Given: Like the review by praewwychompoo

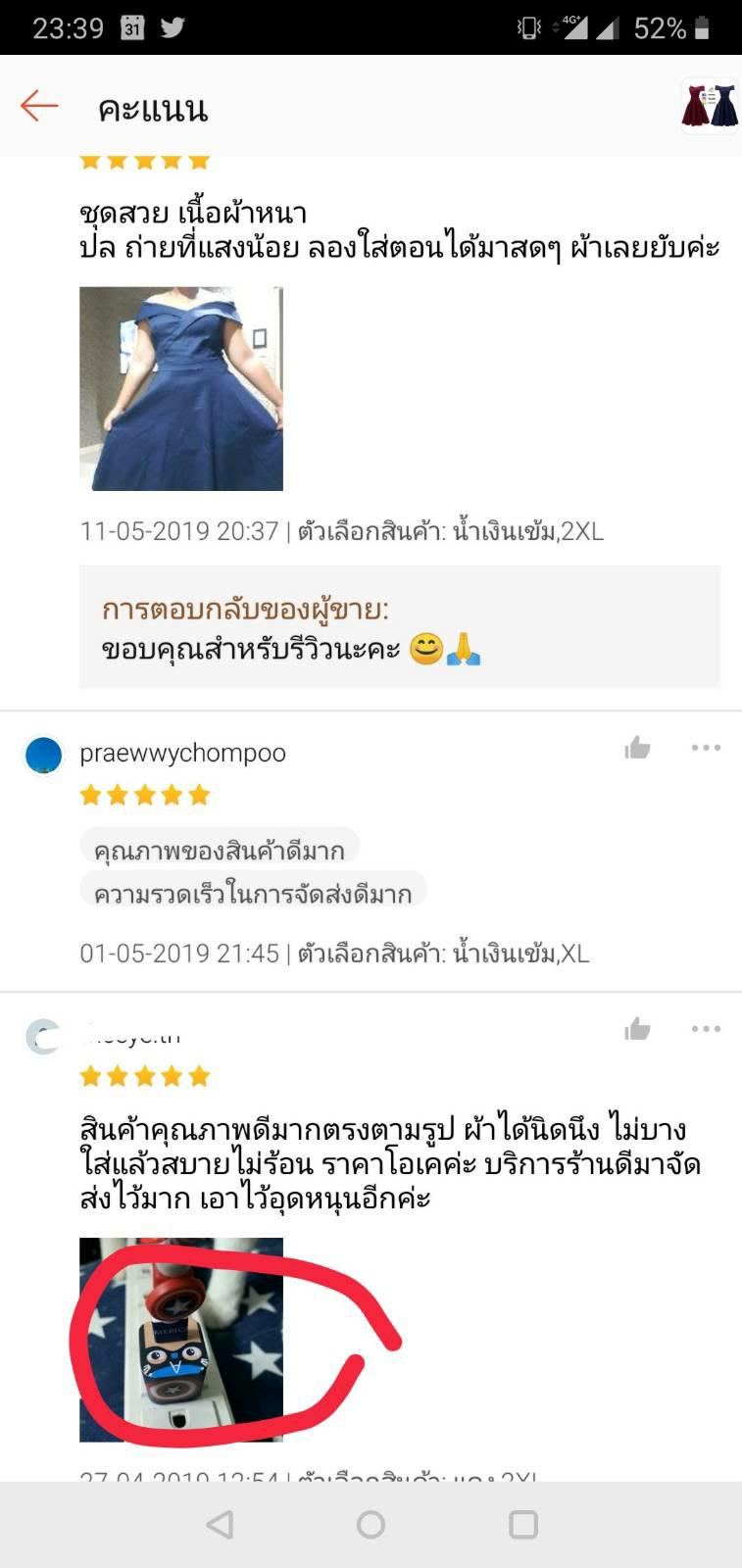Looking at the screenshot, I should tap(637, 749).
